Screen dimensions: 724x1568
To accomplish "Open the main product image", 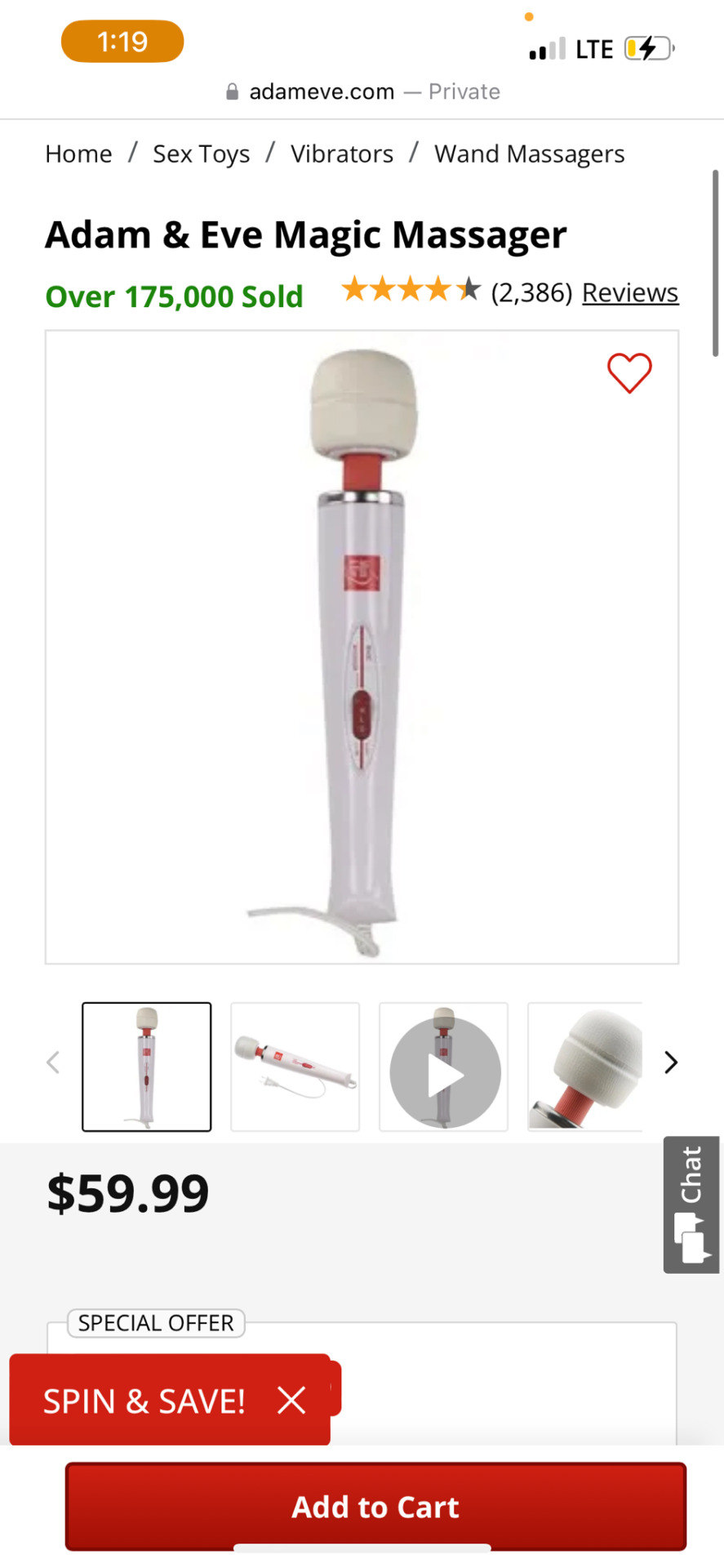I will click(362, 647).
